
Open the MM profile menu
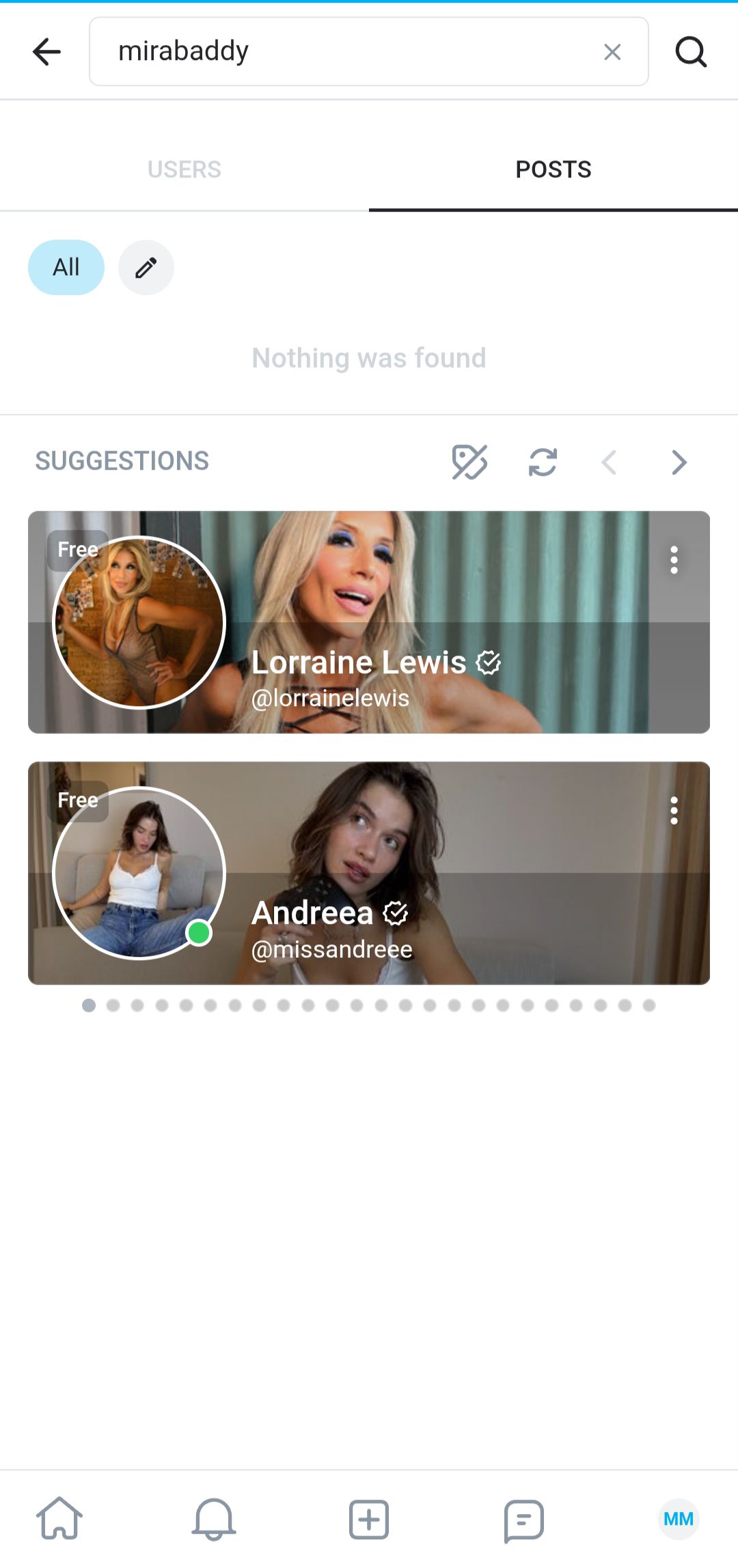(x=678, y=1520)
